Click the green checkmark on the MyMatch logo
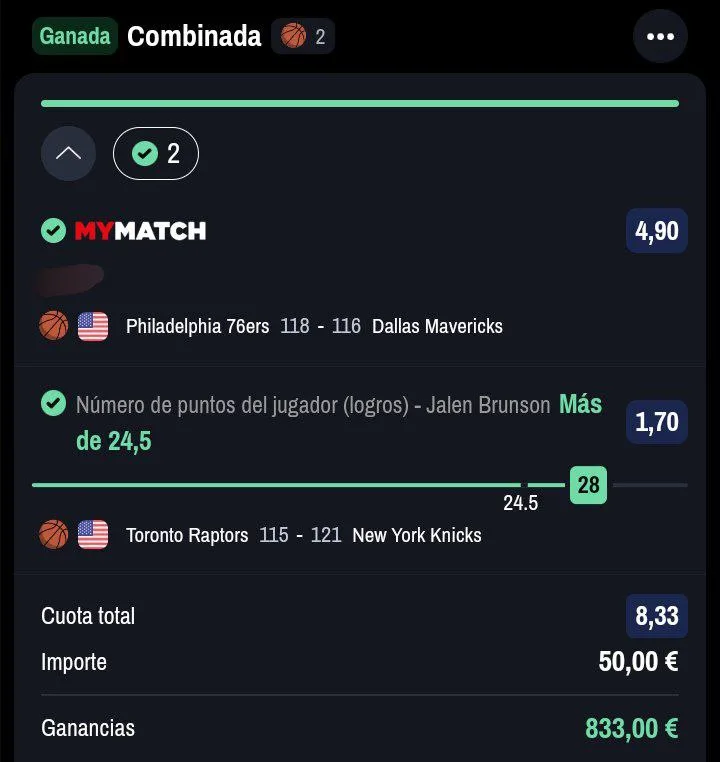 53,230
